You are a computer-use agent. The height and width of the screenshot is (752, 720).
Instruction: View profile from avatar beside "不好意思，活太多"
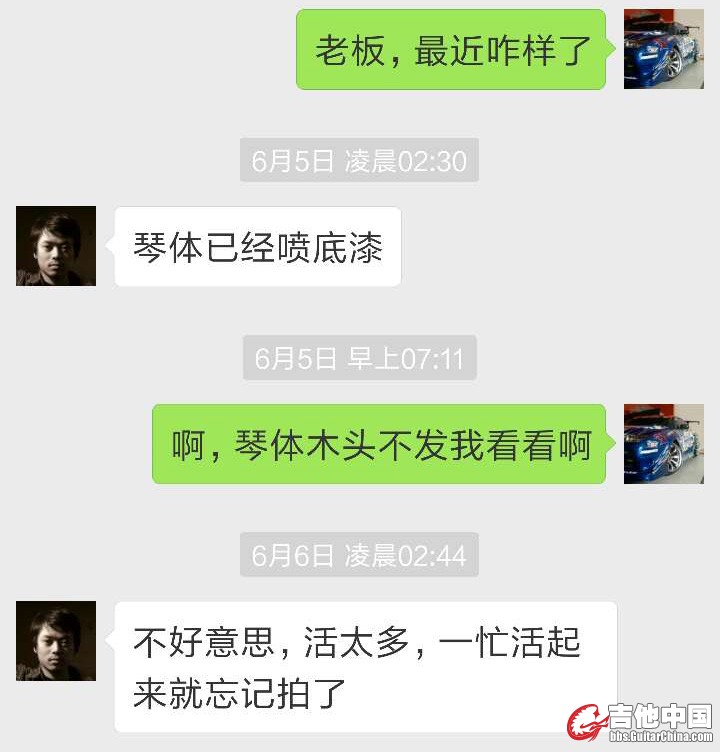click(56, 641)
